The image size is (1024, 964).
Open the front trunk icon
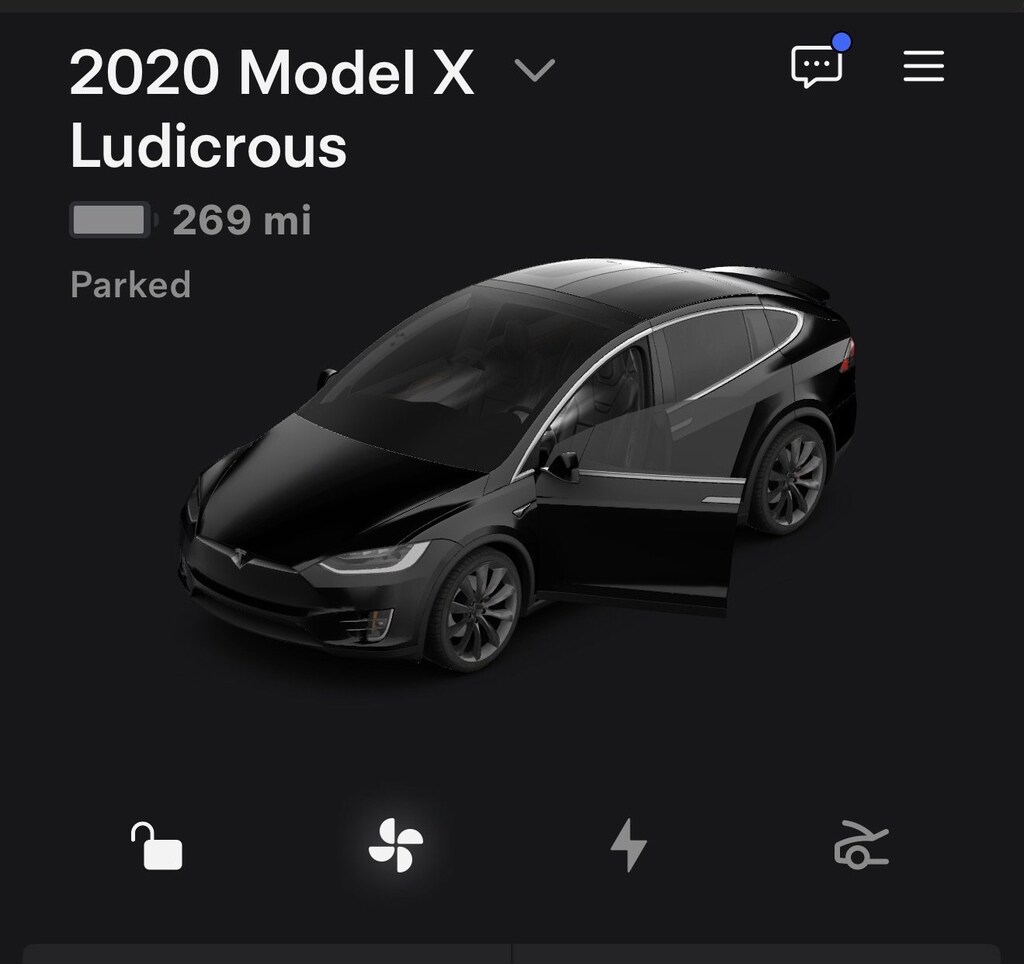pos(861,846)
